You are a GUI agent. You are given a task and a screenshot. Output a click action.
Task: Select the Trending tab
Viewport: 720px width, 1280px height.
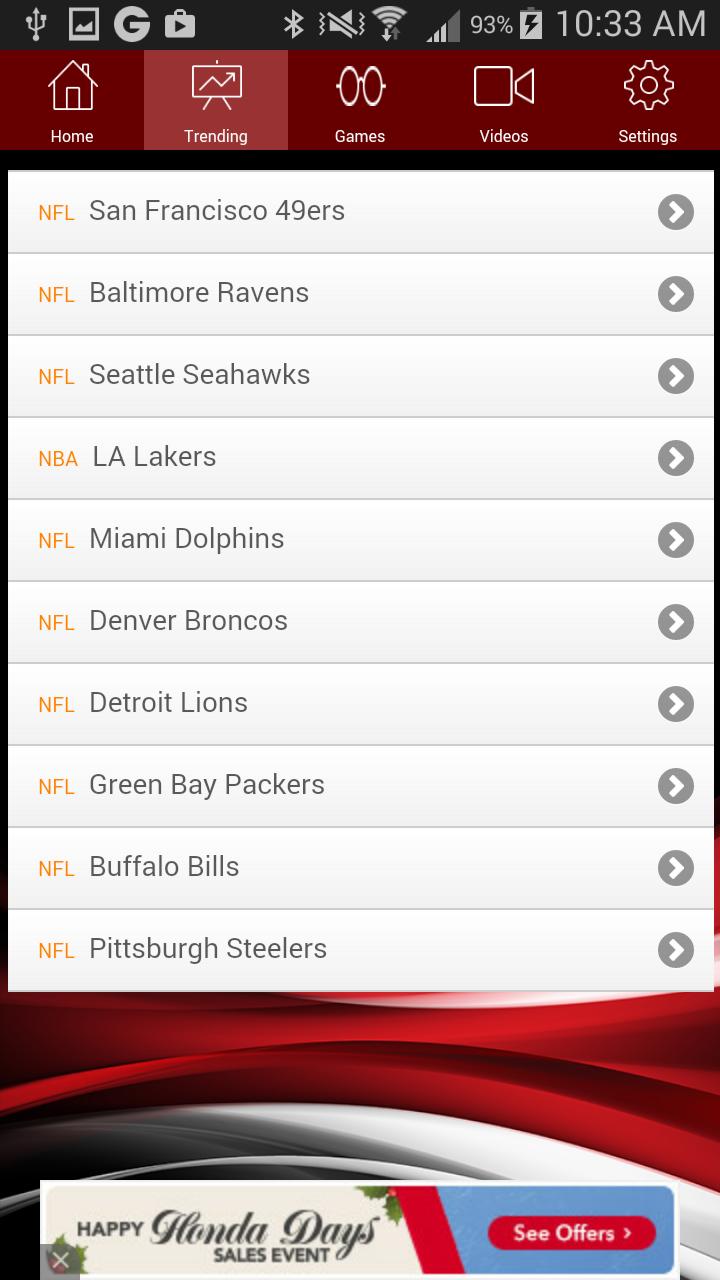point(216,101)
